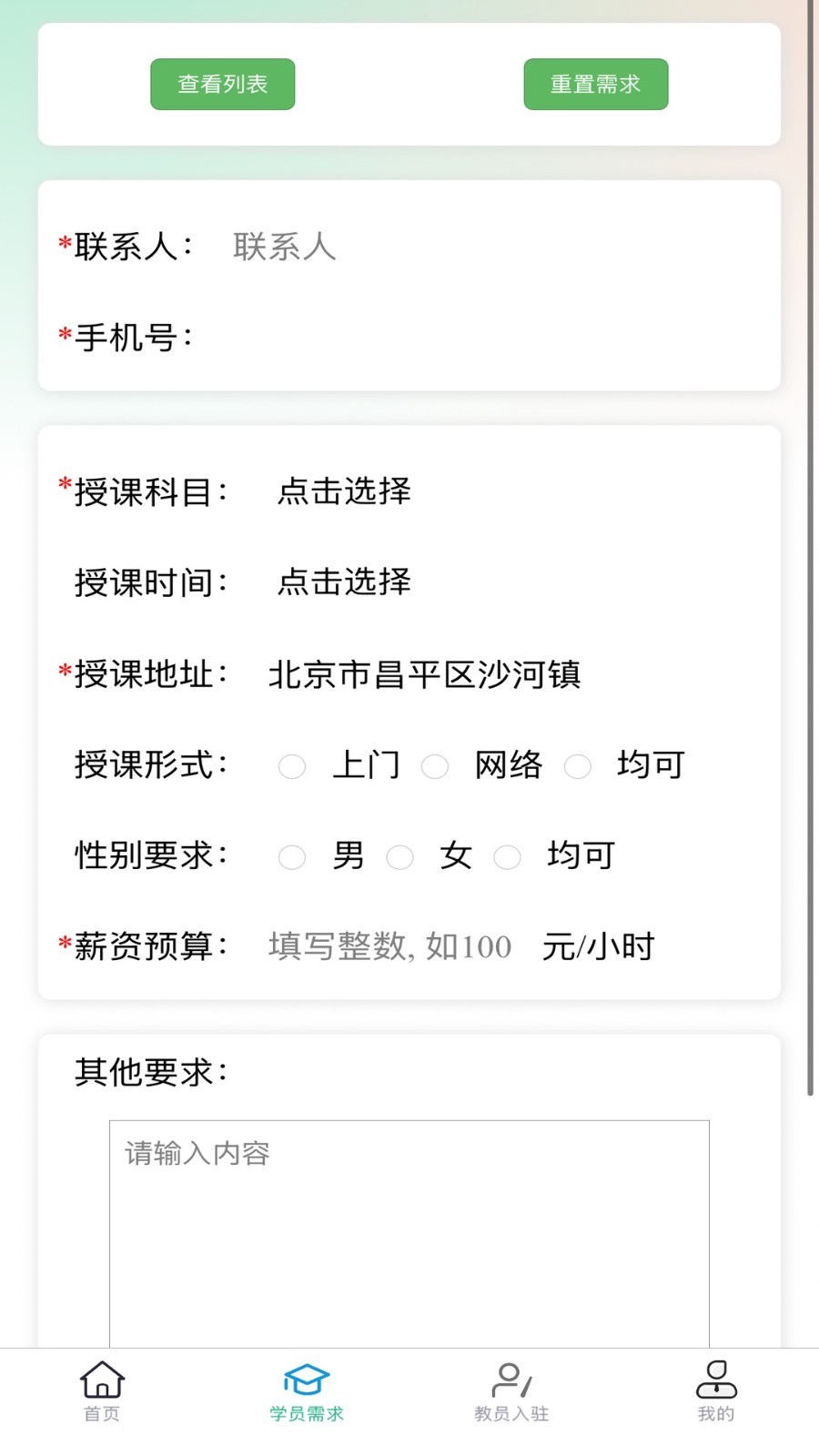Go to the 首页 tab
Screen dimensions: 819x1456
102,1391
